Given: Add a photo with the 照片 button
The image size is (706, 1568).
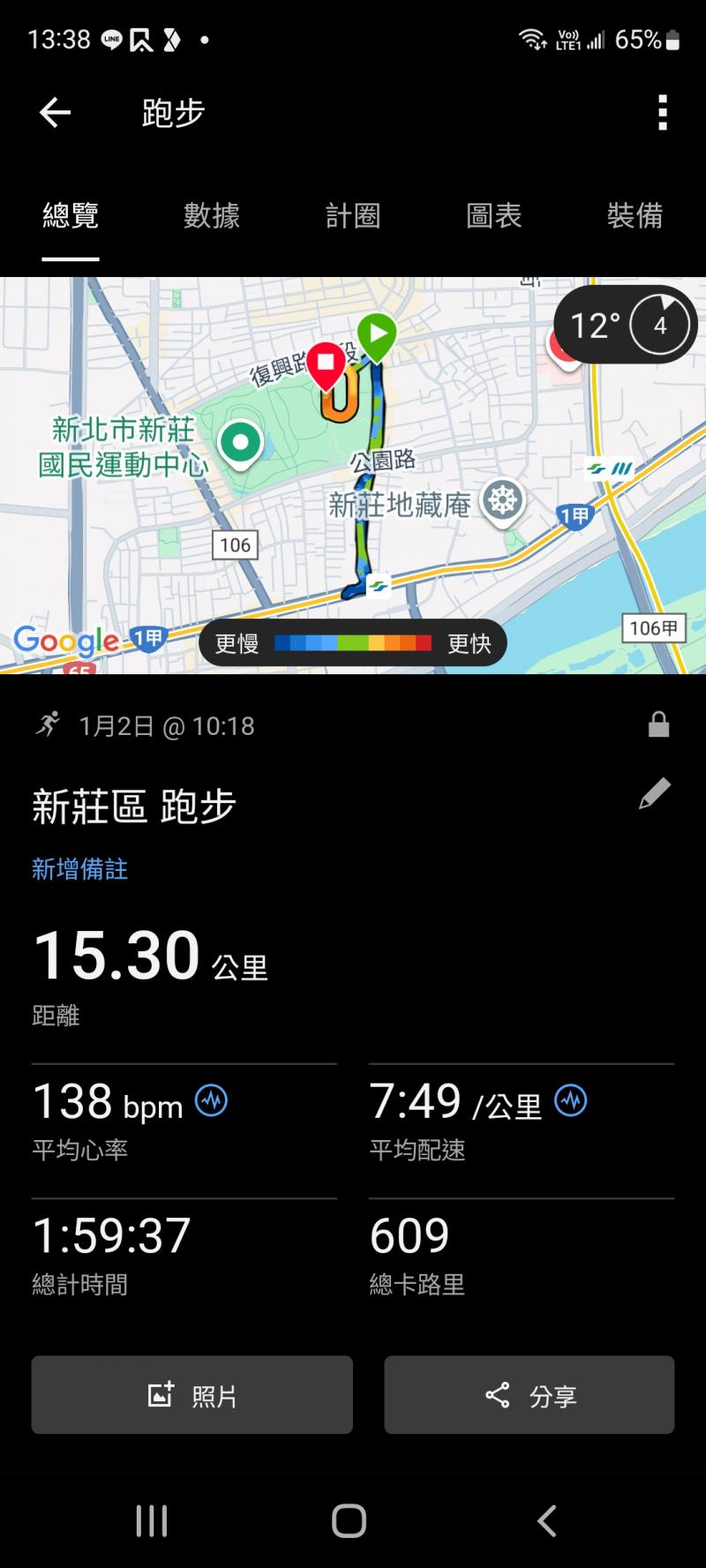Looking at the screenshot, I should click(x=192, y=1395).
